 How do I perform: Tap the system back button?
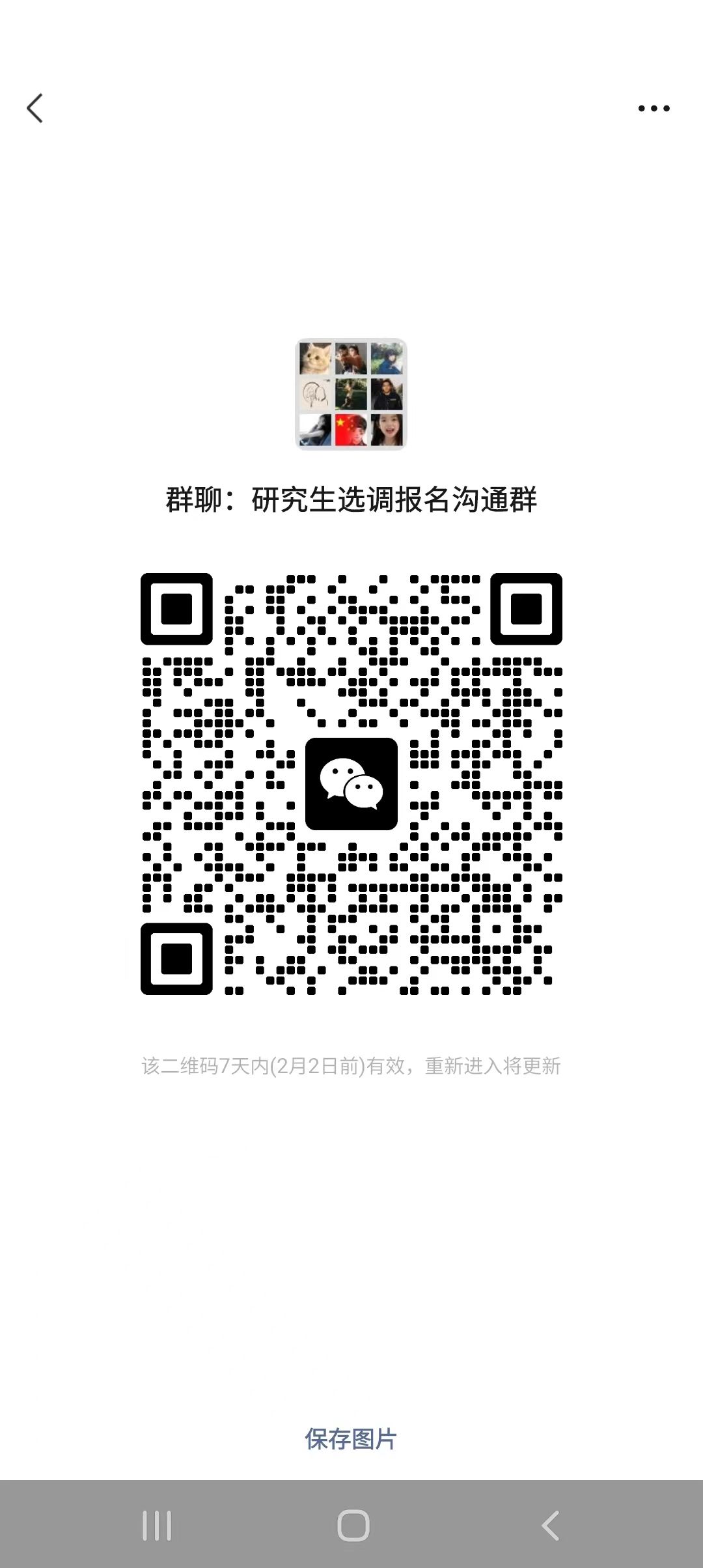(550, 1526)
